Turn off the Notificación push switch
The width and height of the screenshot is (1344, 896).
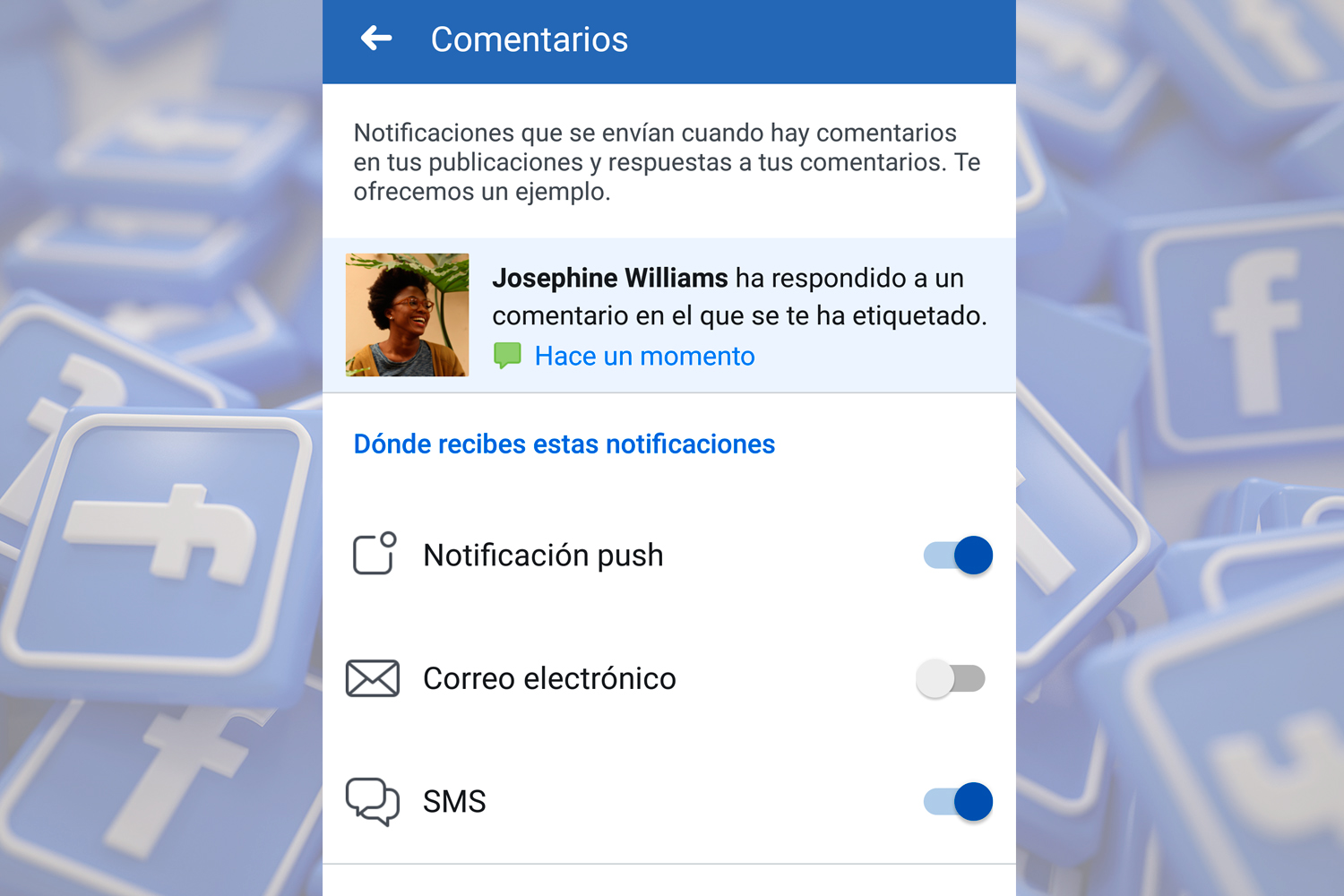pos(958,556)
